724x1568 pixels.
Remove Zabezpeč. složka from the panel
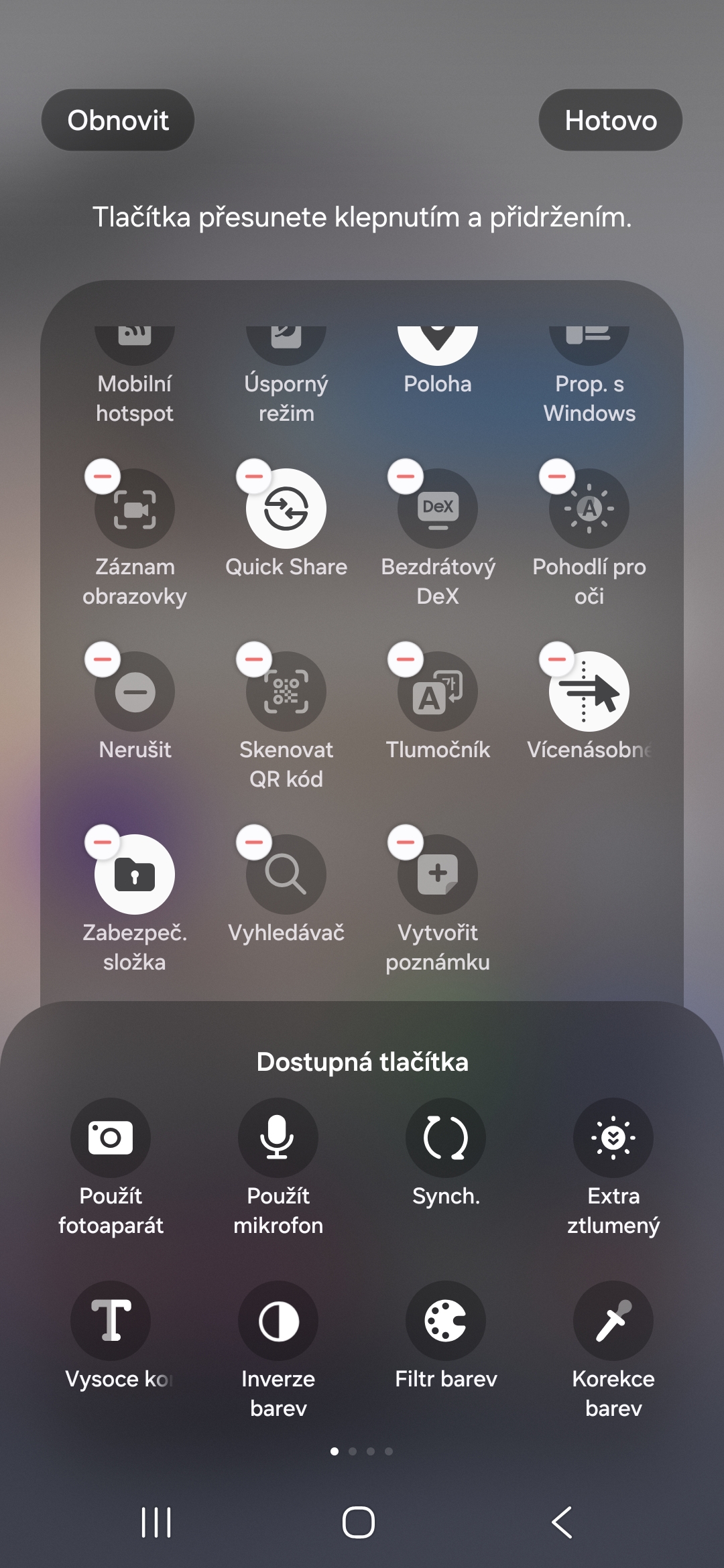point(103,842)
